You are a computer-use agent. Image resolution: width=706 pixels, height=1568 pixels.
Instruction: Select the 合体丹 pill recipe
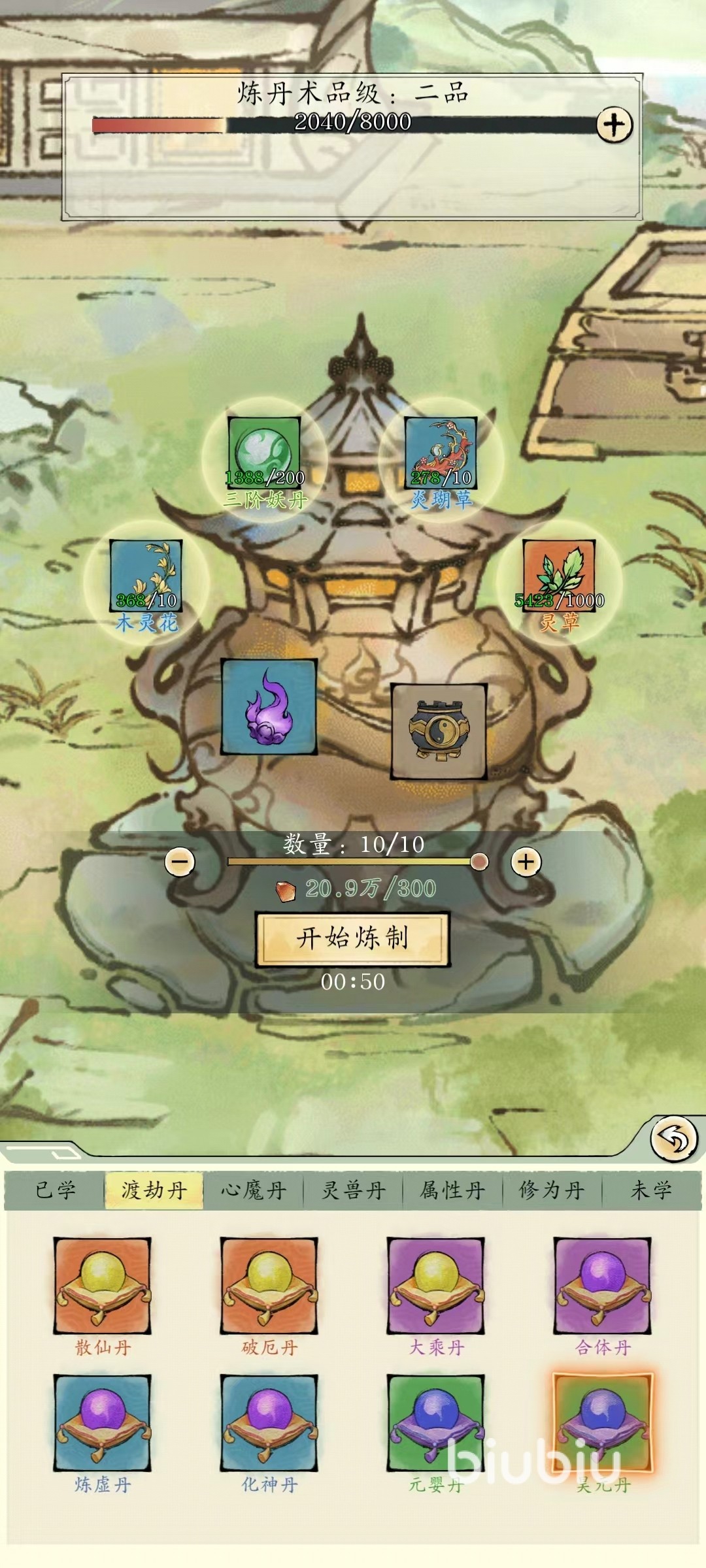(602, 1285)
